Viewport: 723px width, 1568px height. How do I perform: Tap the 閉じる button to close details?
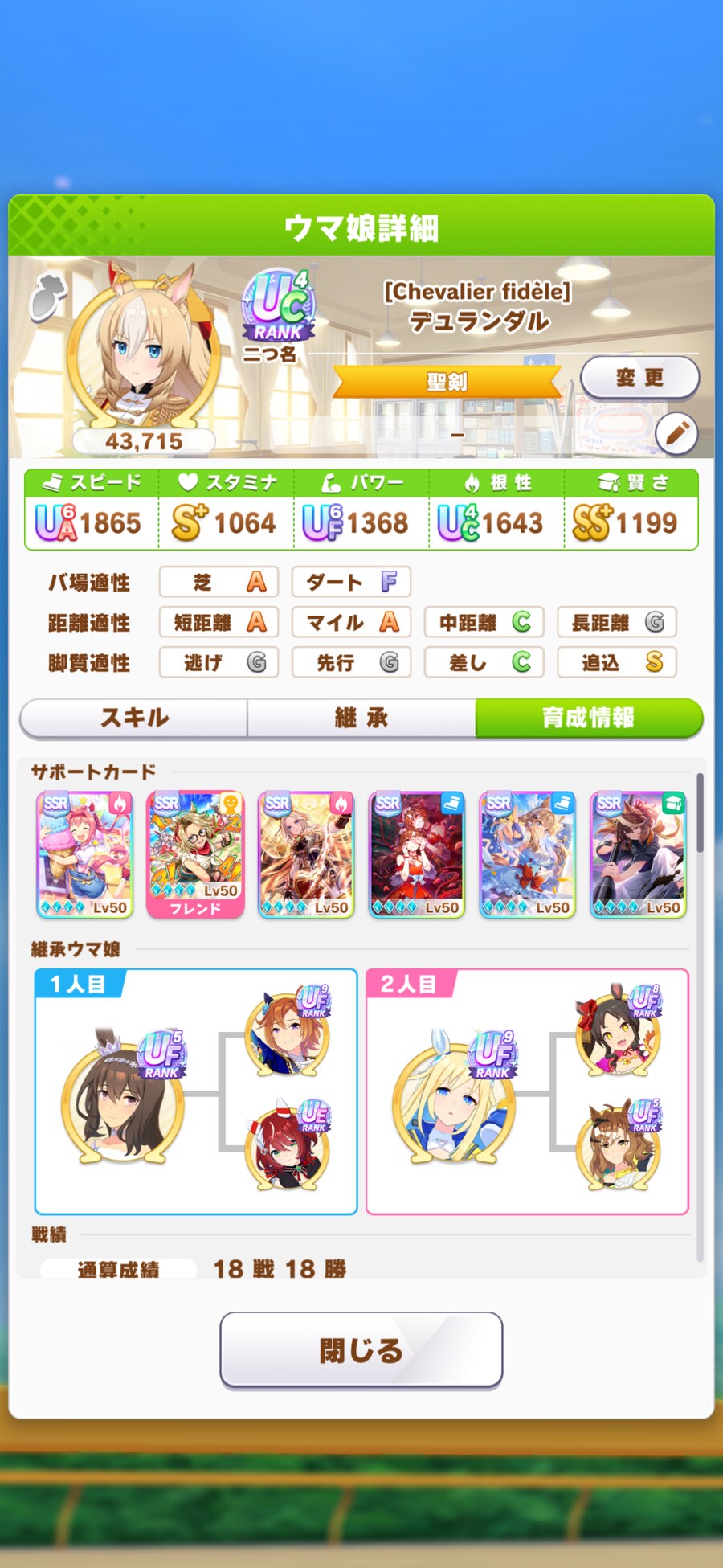coord(361,1349)
